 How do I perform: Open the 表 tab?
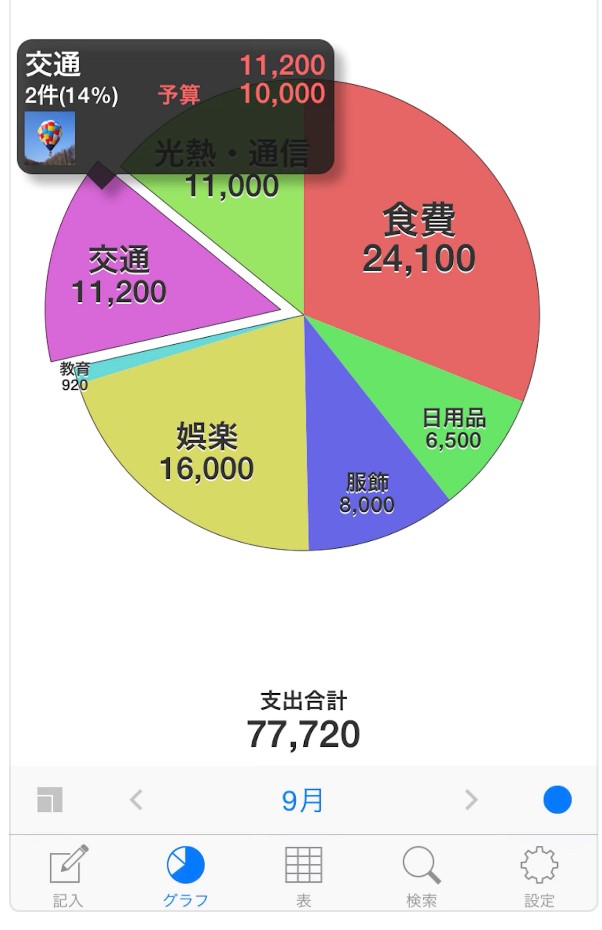coord(303,874)
